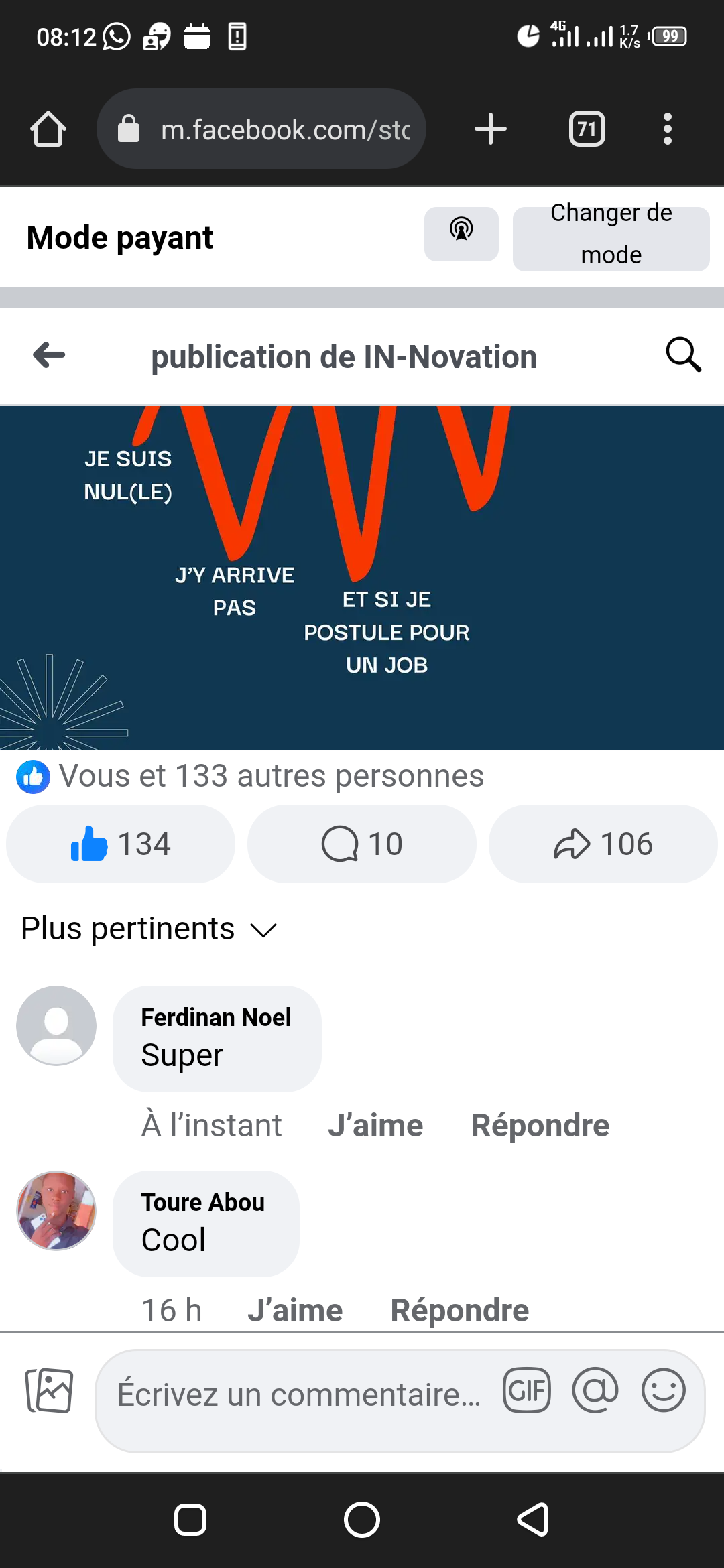Like Toure Abou's comment

click(x=295, y=1311)
